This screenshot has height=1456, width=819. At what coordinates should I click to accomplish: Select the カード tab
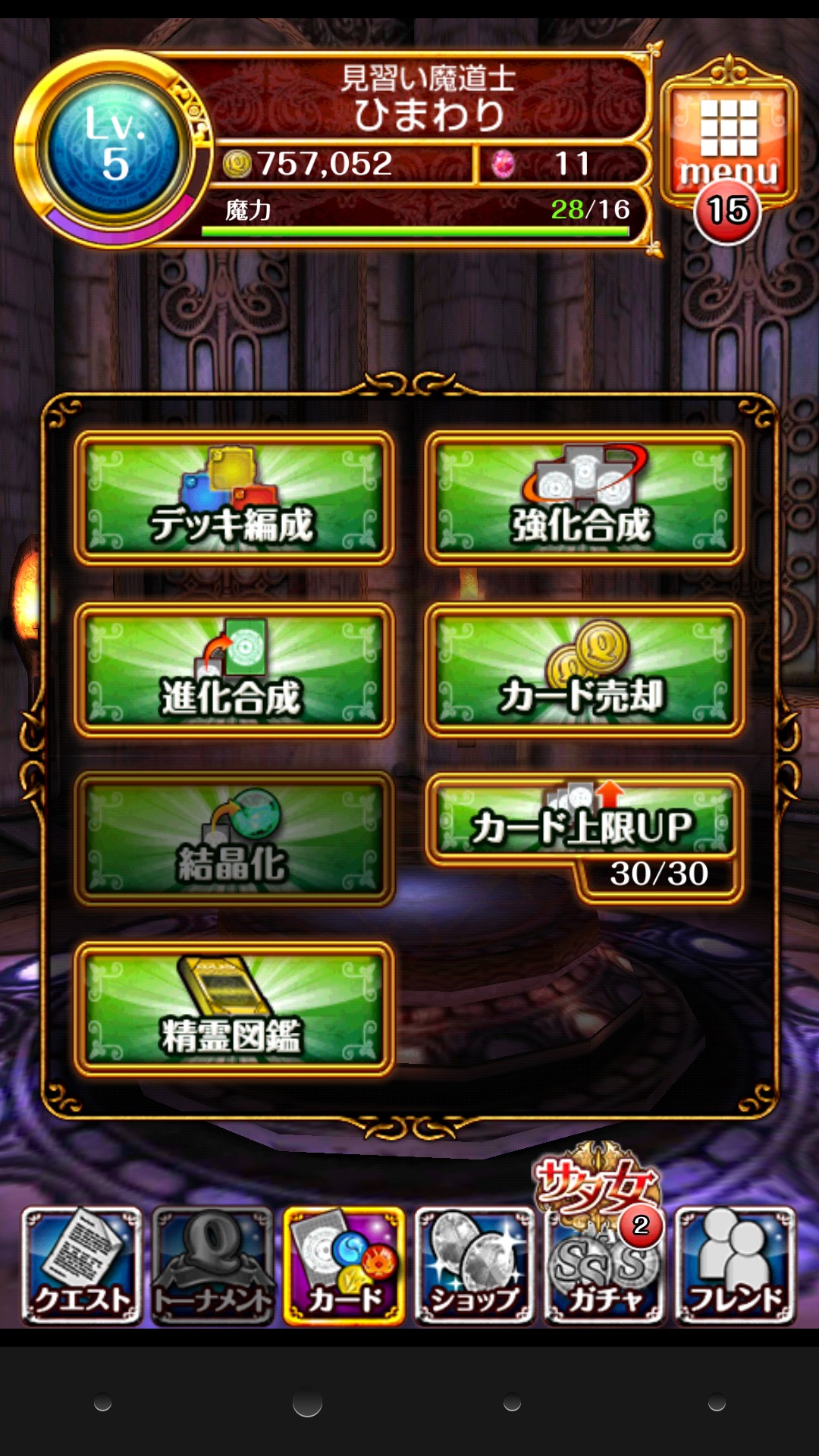pyautogui.click(x=344, y=1266)
